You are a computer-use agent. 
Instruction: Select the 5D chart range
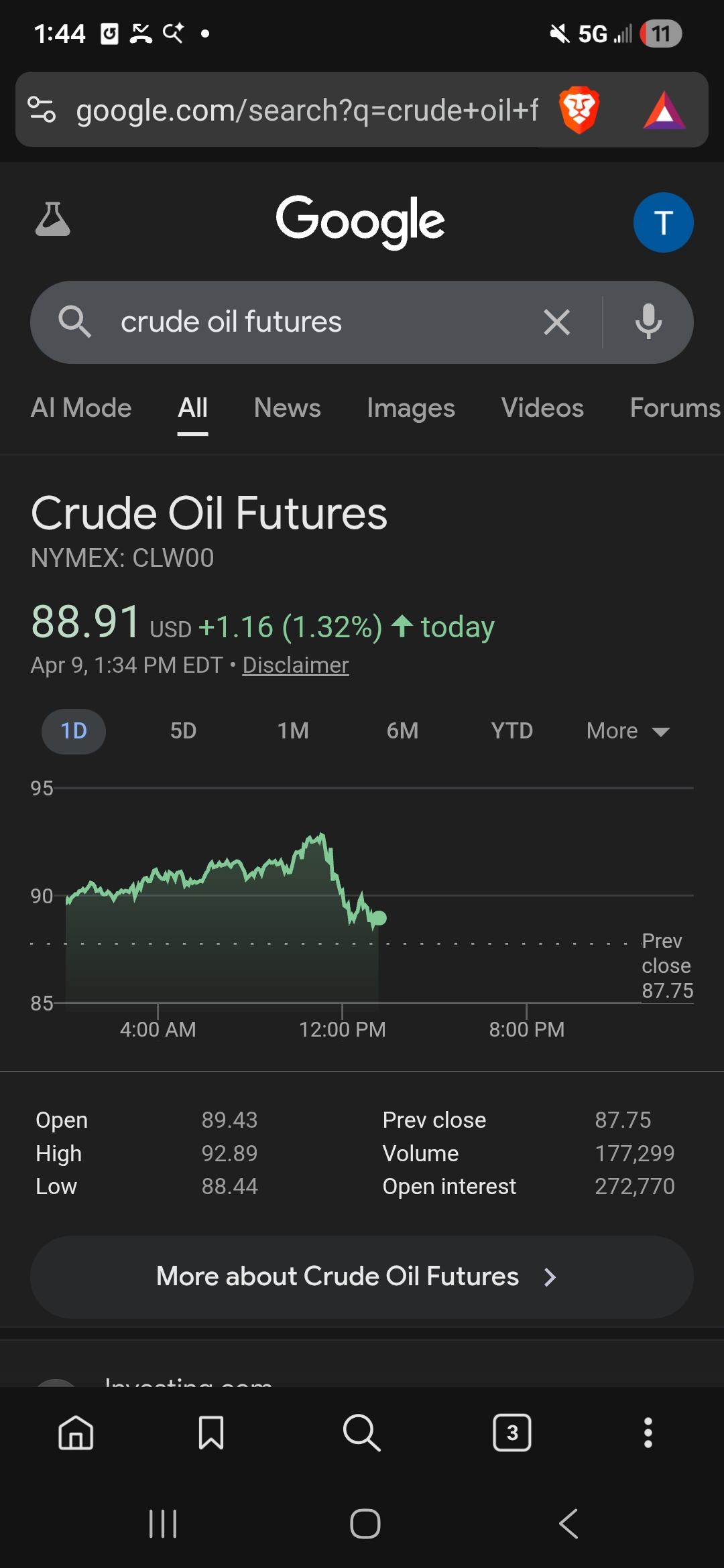click(183, 731)
